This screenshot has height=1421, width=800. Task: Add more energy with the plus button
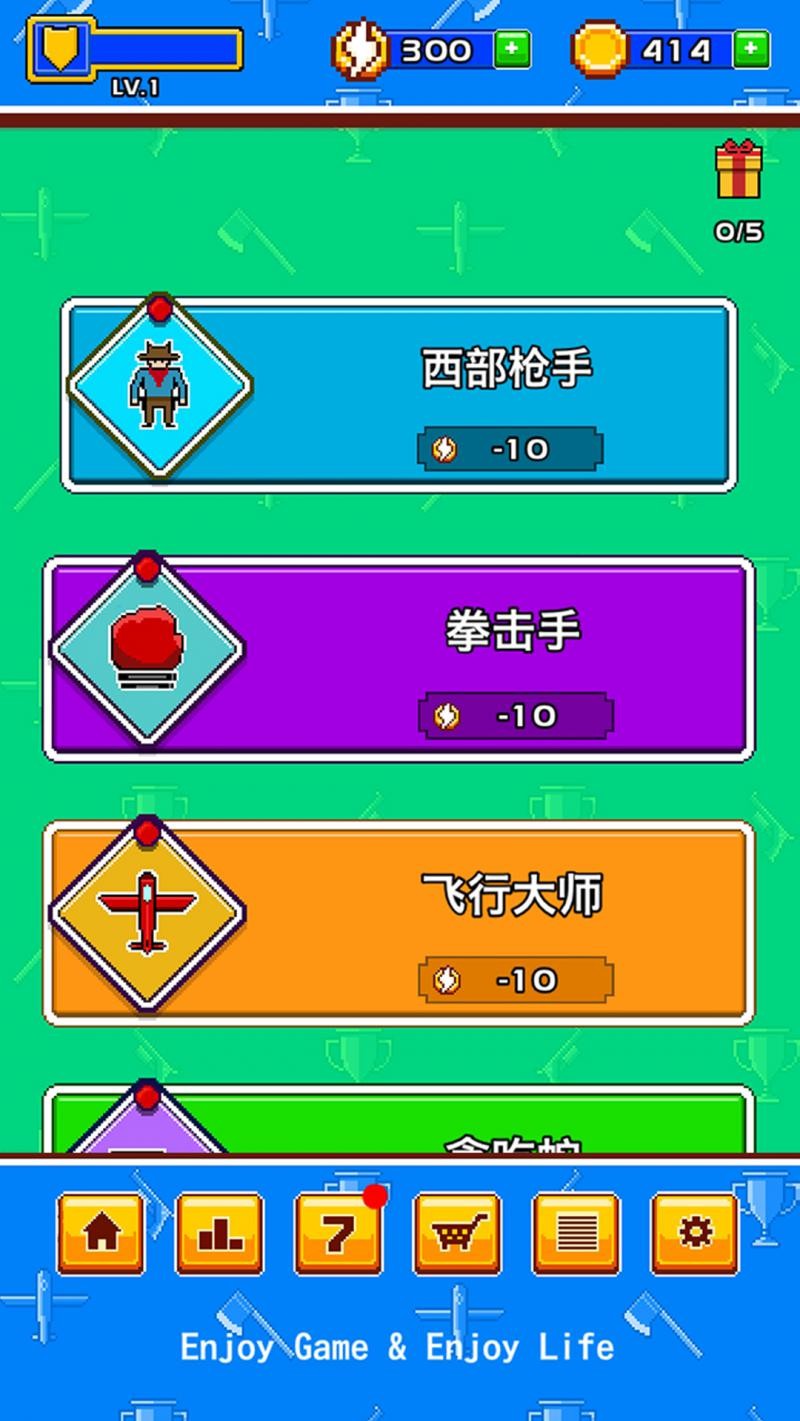point(511,49)
